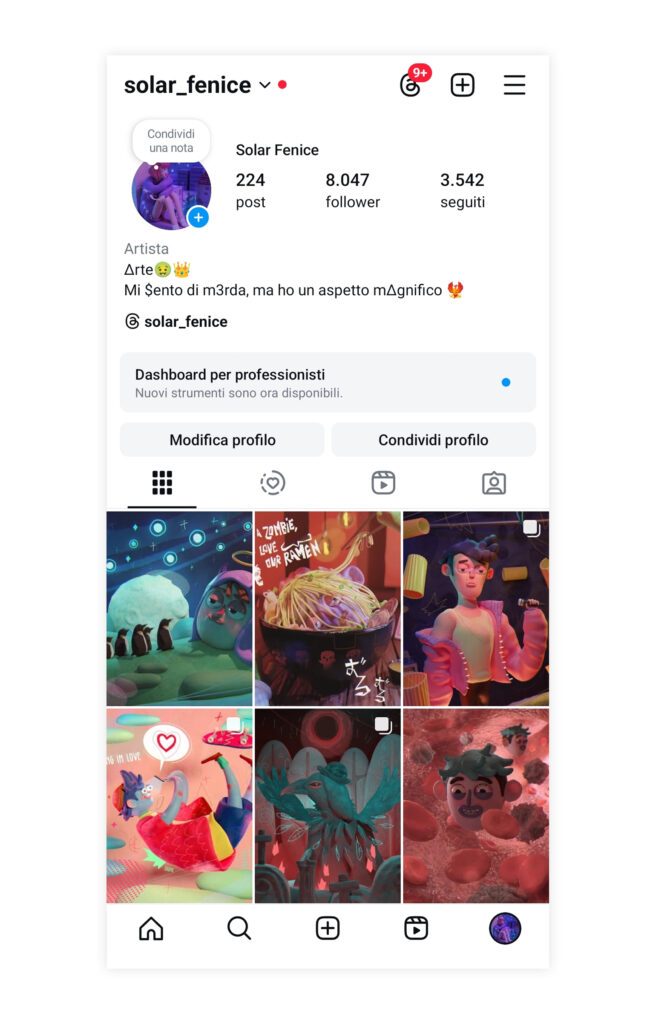The width and height of the screenshot is (656, 1024).
Task: Switch to the Reels profile tab
Action: pyautogui.click(x=383, y=484)
